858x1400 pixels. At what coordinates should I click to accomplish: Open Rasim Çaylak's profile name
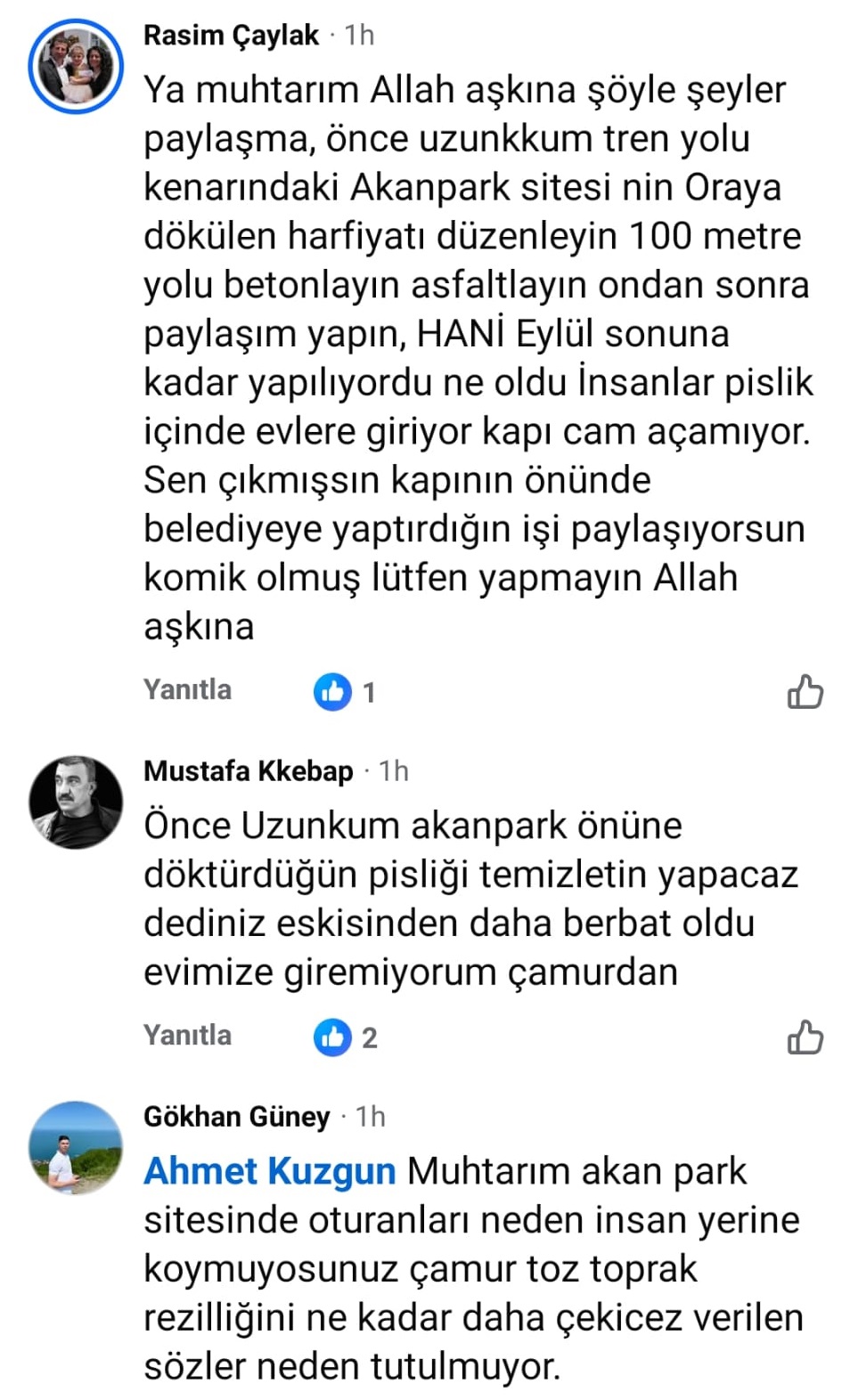pos(231,35)
